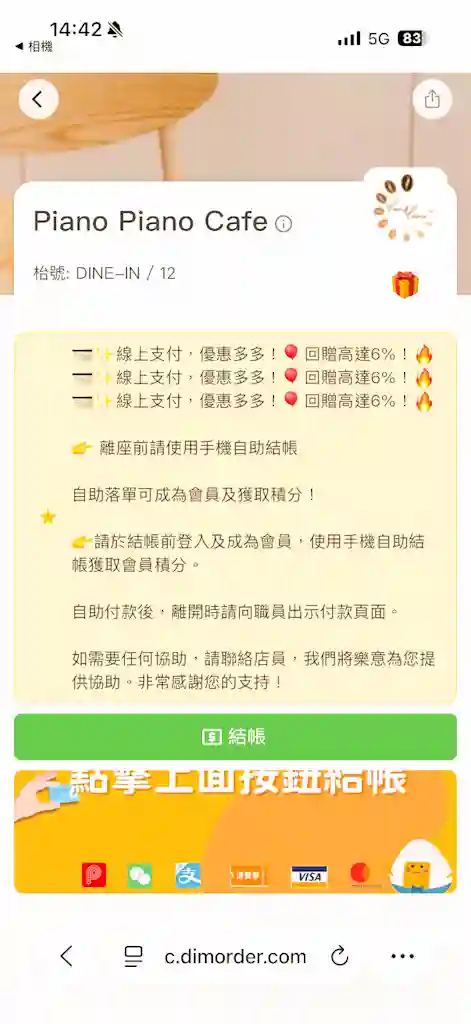Open the browser's three-dot more menu
471x1024 pixels.
[x=402, y=957]
